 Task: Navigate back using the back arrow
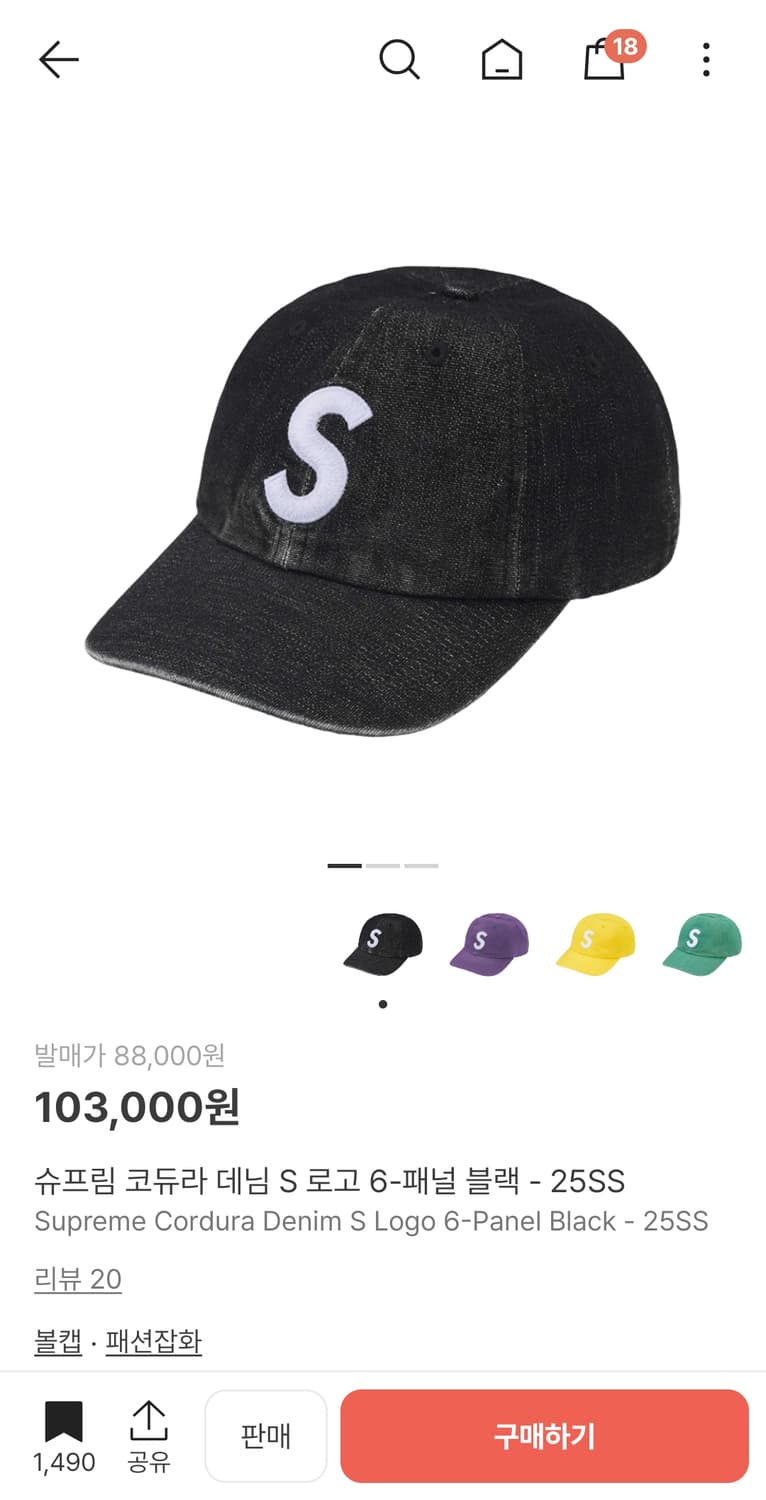coord(58,59)
